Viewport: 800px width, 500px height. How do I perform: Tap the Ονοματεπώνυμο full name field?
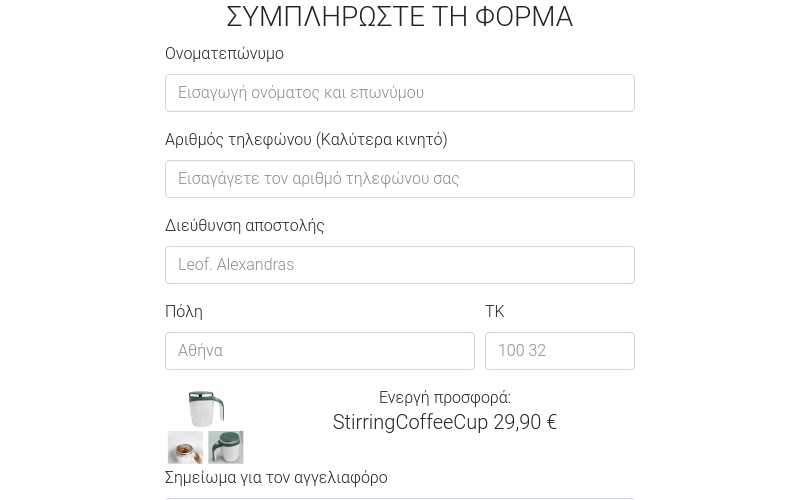(x=399, y=93)
